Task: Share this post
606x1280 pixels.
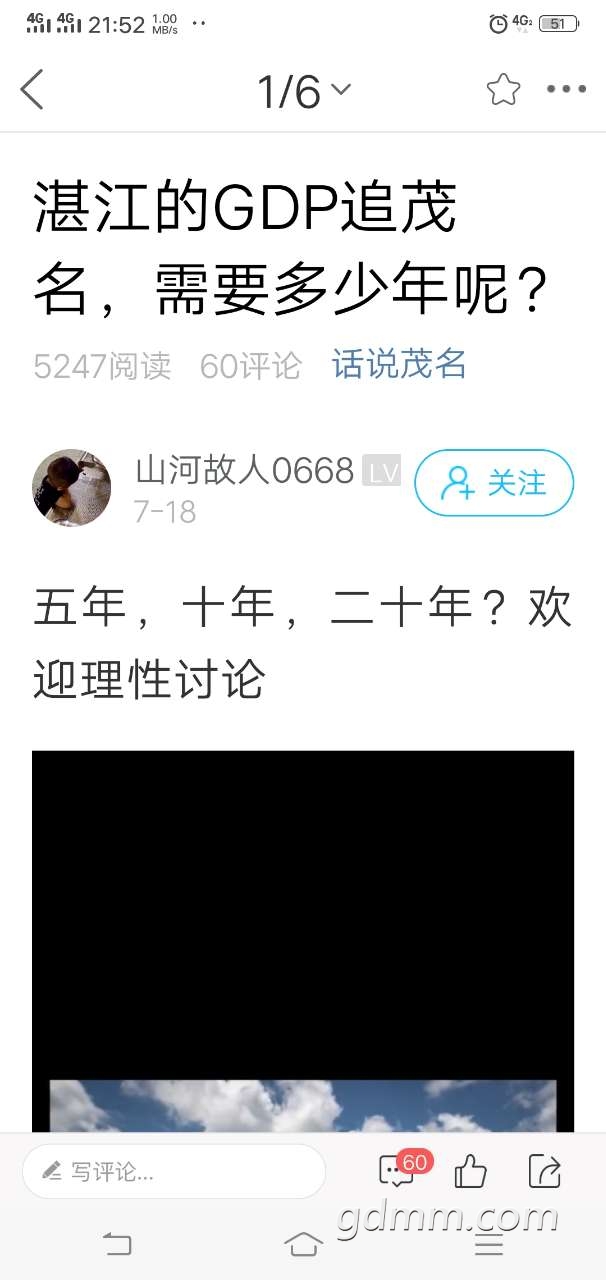Action: [x=545, y=1171]
